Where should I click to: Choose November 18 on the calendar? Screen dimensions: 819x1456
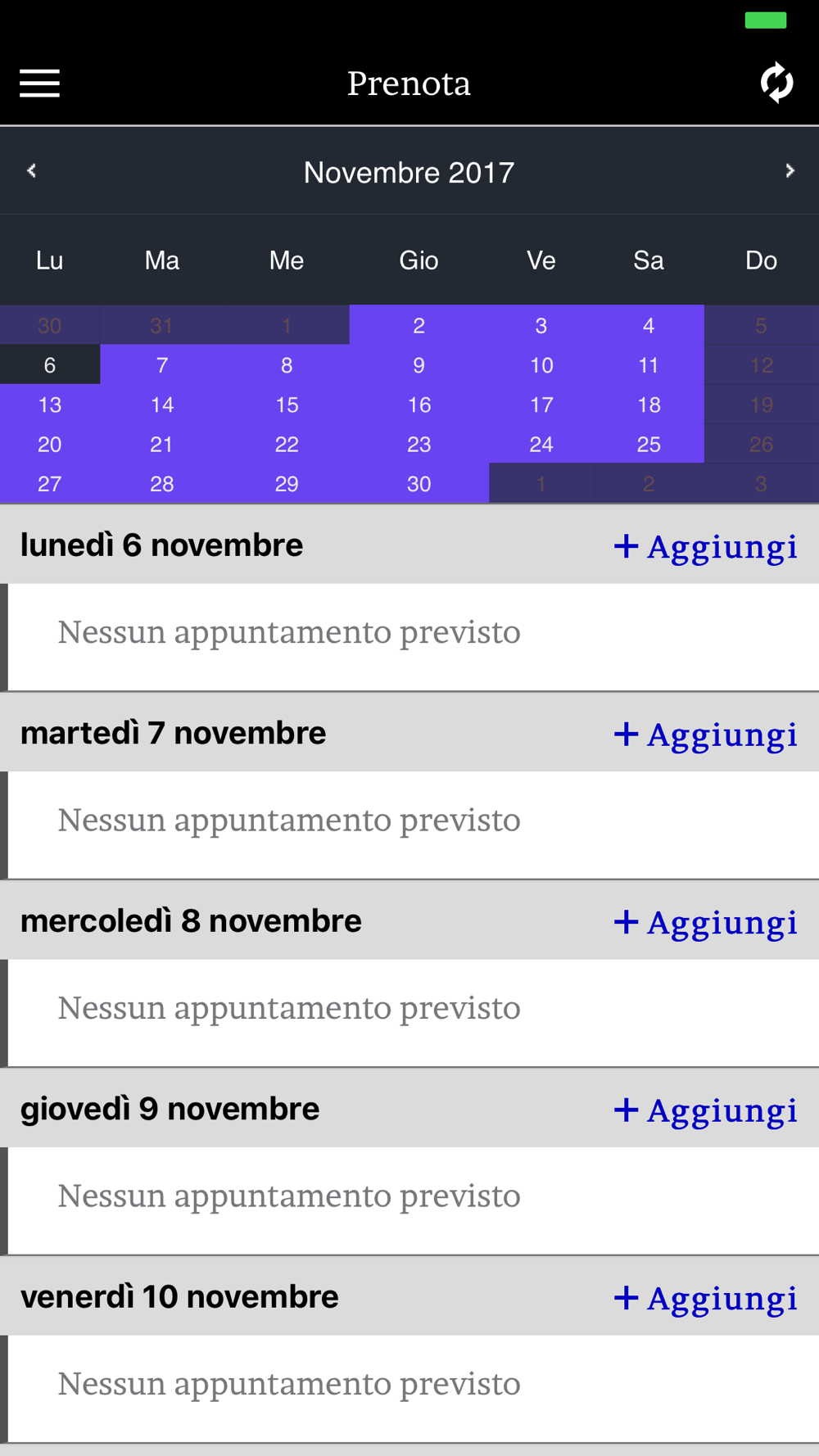(x=649, y=405)
